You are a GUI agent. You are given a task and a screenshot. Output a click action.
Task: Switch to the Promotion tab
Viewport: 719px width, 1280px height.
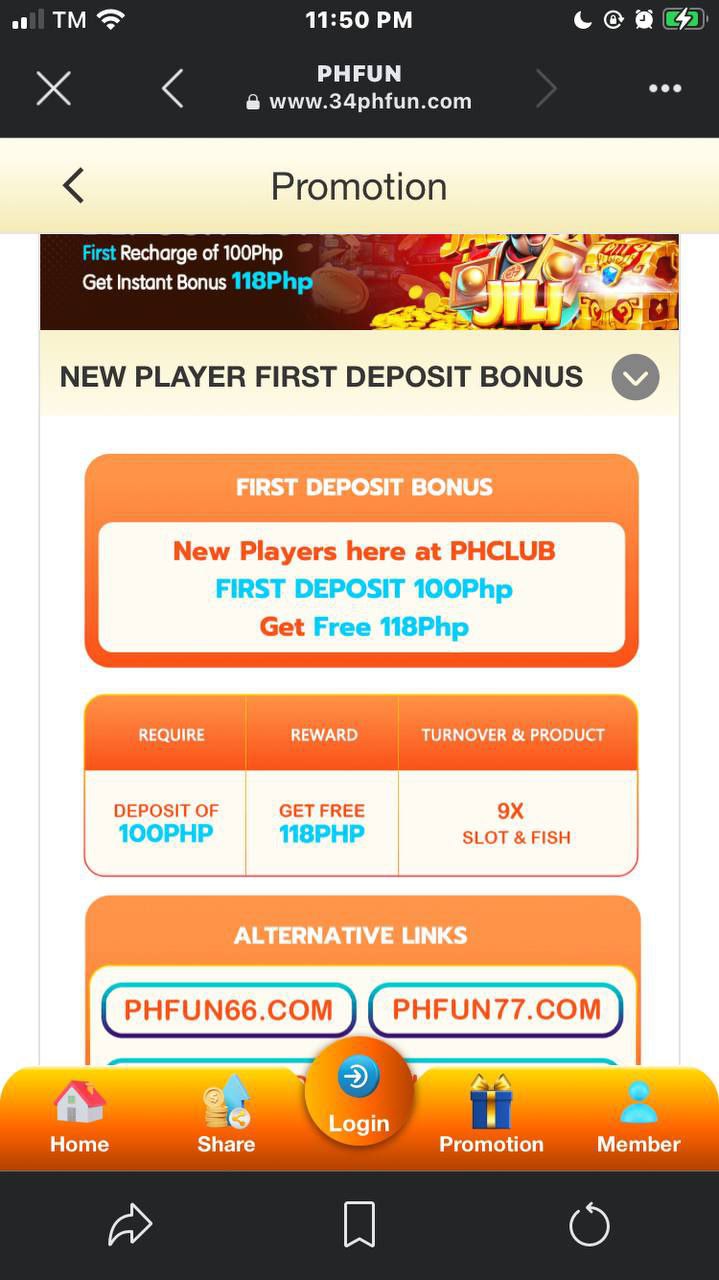491,1117
